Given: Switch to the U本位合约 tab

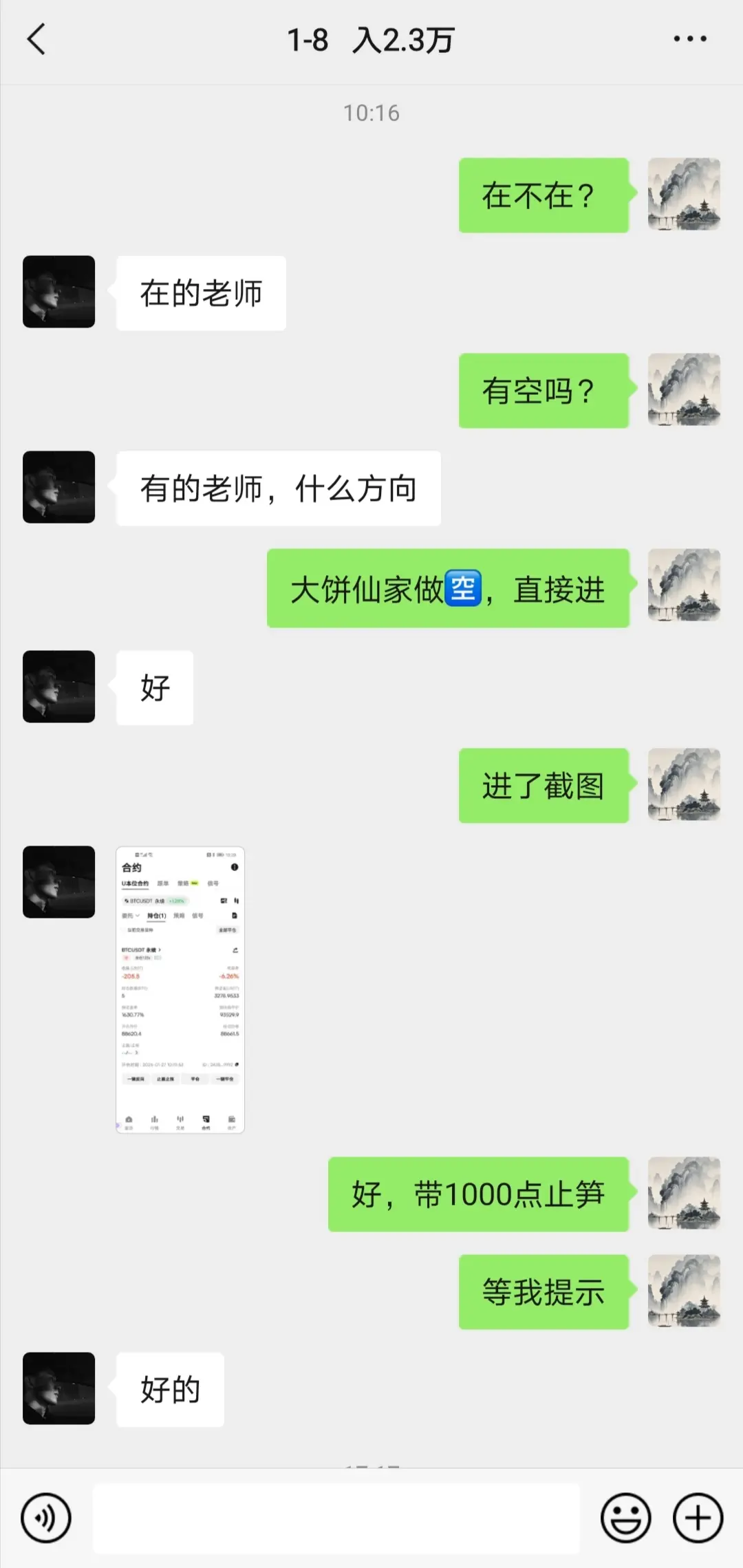Looking at the screenshot, I should (135, 883).
